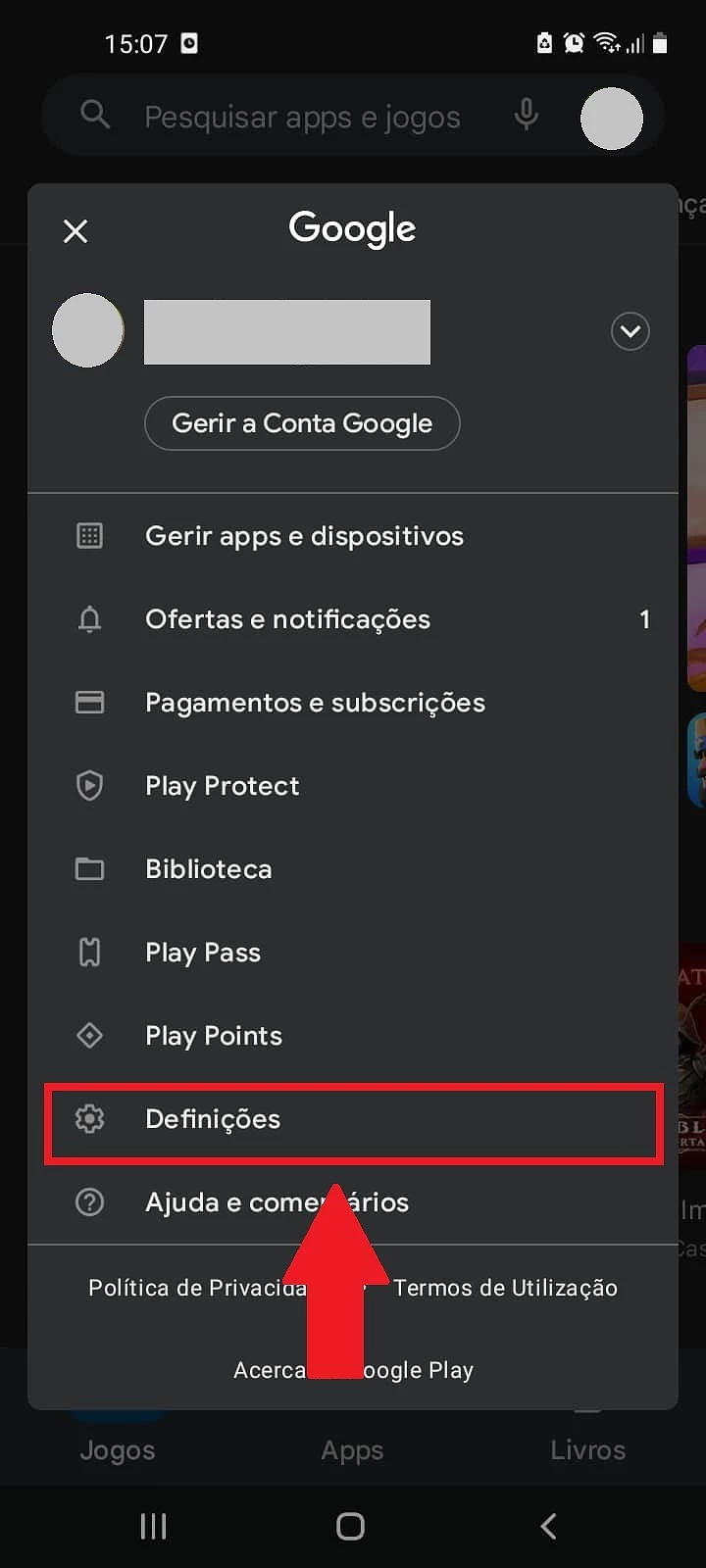Open Acerca do Google Play link

coord(353,1370)
